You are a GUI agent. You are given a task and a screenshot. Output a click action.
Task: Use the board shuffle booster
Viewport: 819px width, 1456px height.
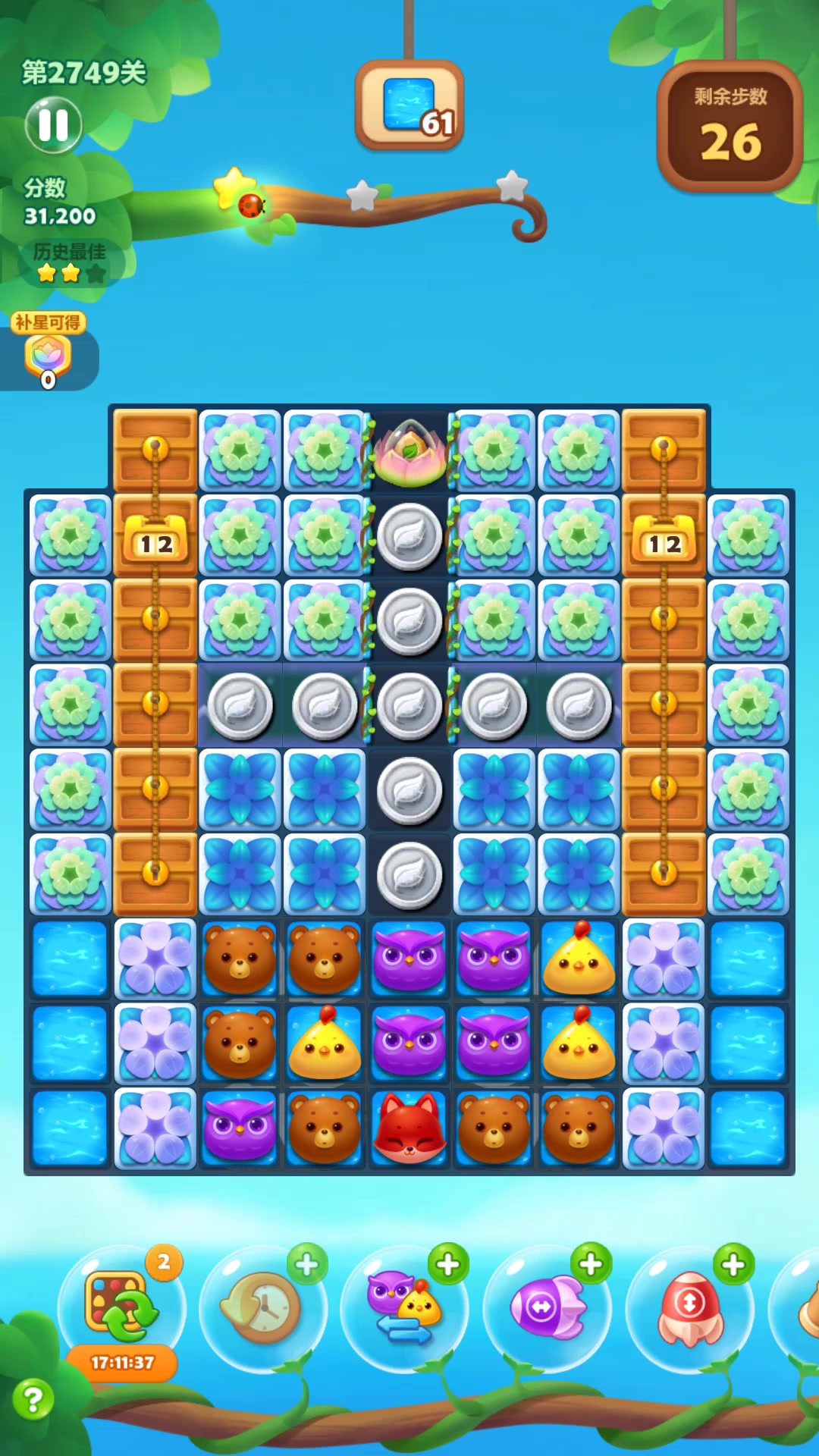click(121, 1306)
